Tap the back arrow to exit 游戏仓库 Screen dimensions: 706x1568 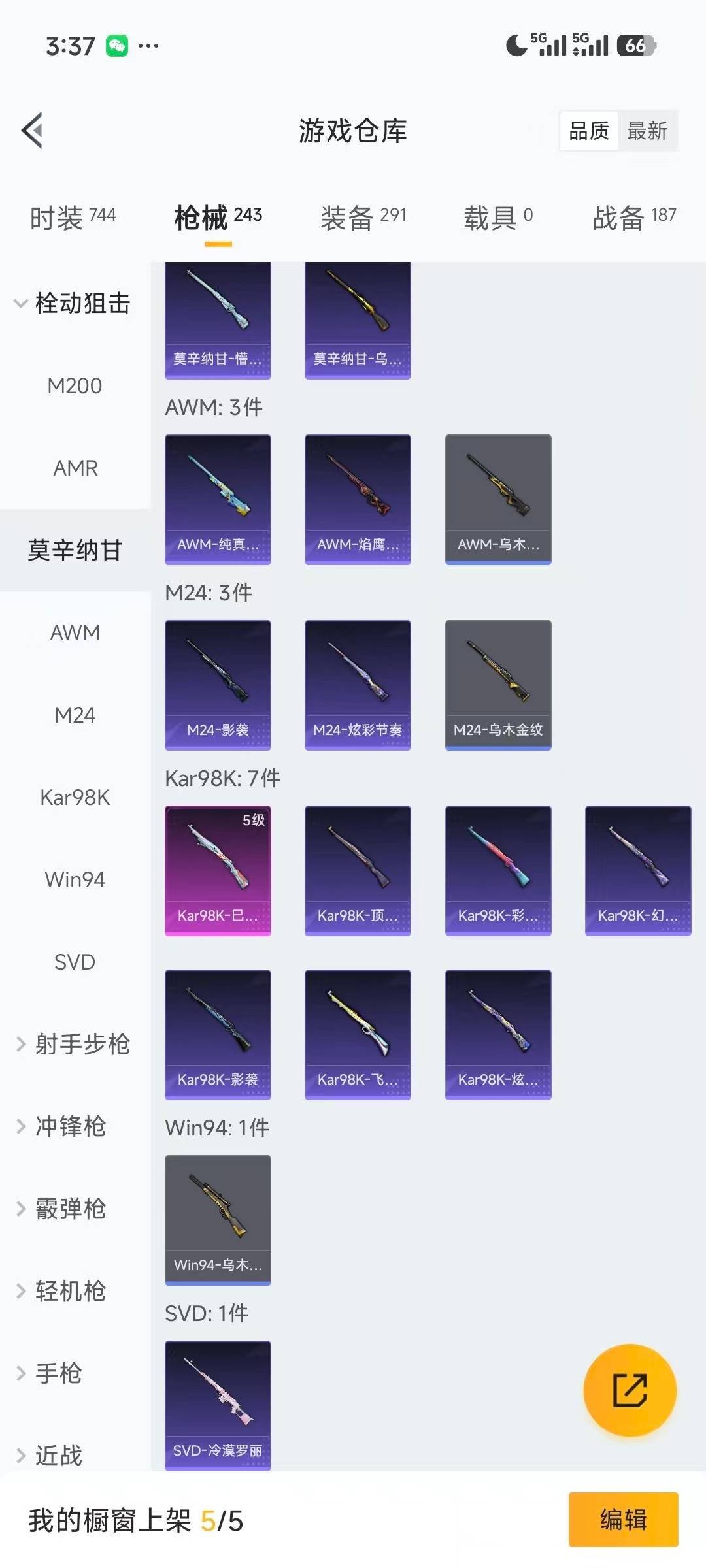coord(31,130)
